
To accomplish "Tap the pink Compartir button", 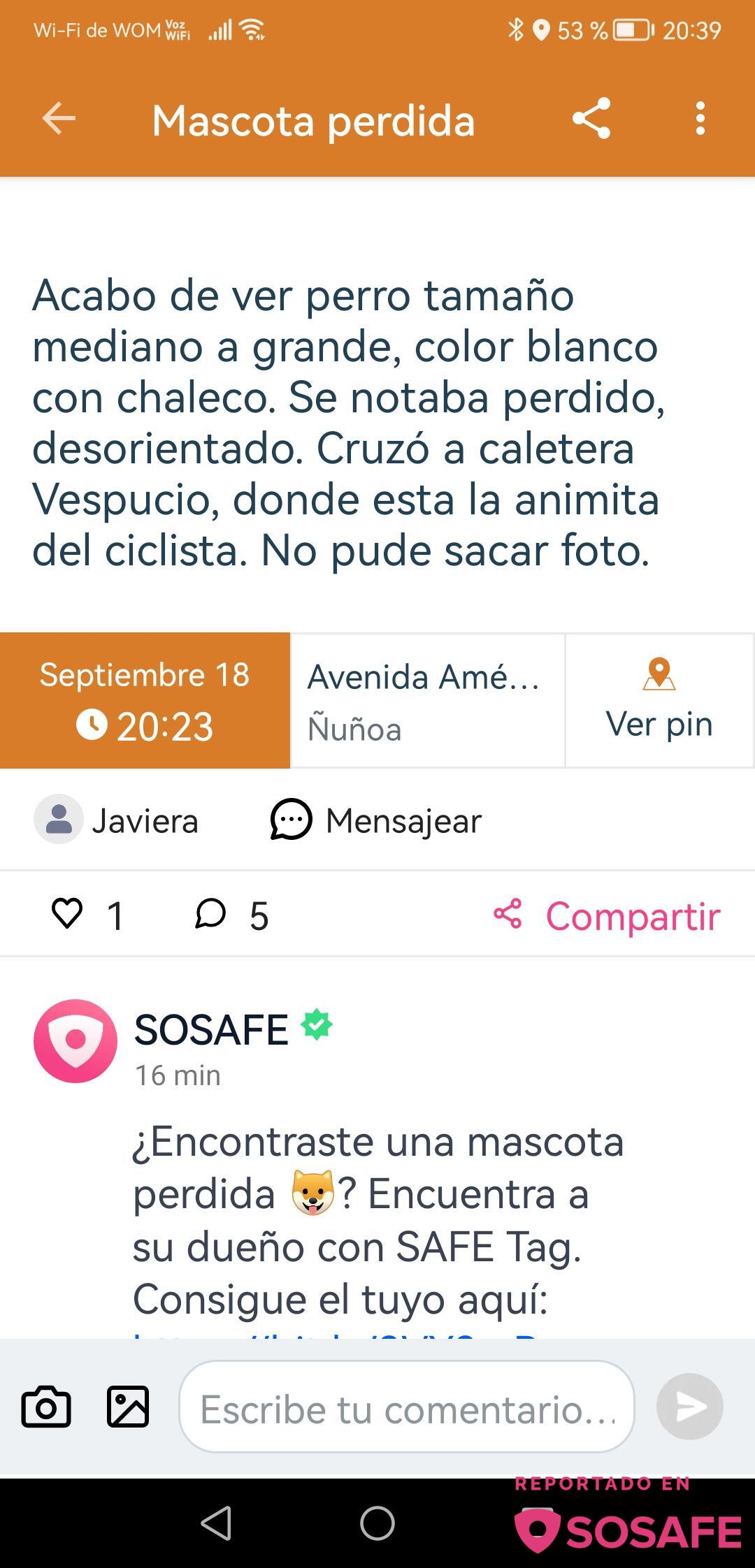I will coord(607,915).
